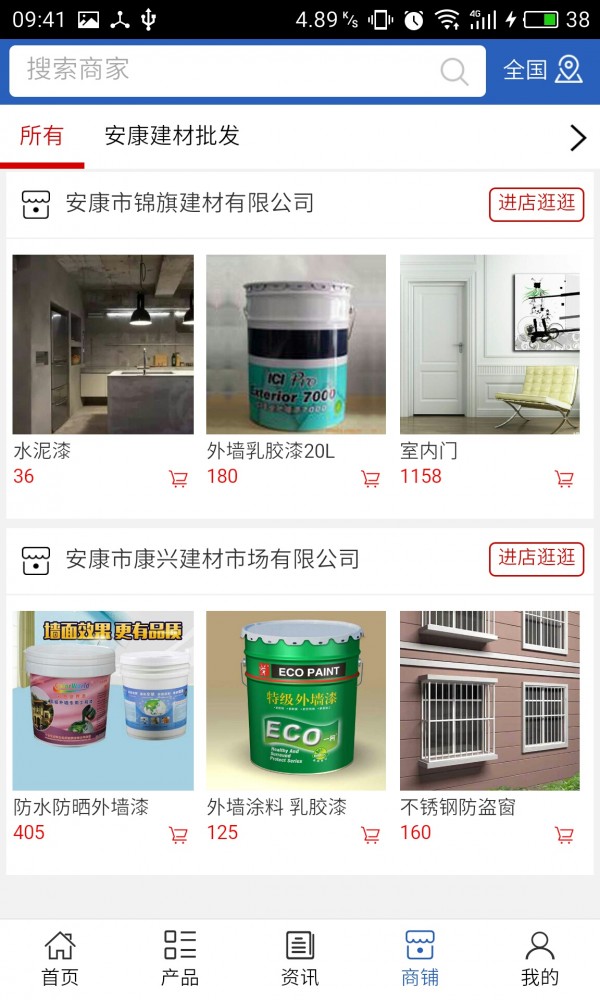Open the 不锈钢防盗窗 product
Screen dimensions: 600x1000
click(x=490, y=701)
